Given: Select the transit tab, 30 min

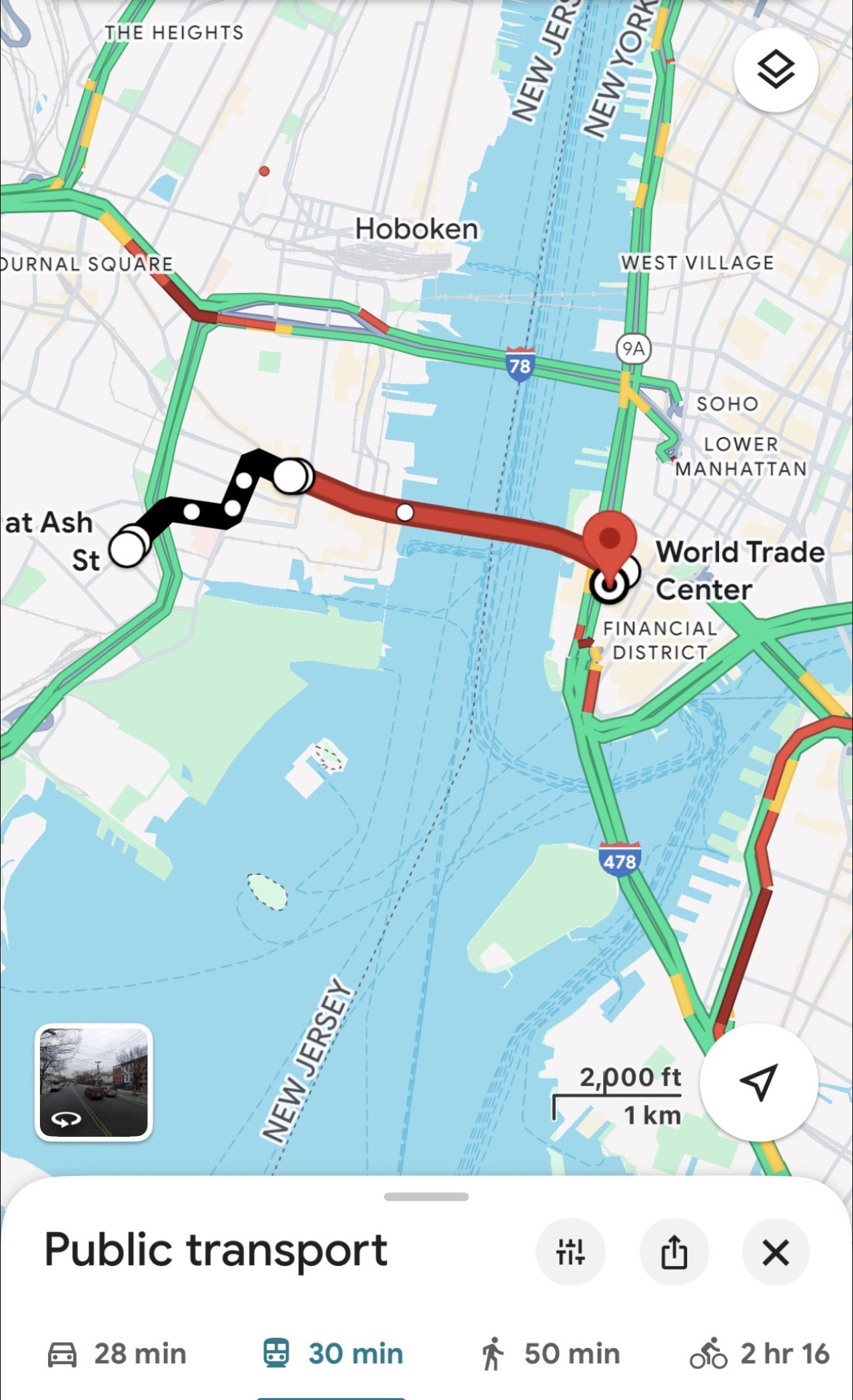Looking at the screenshot, I should (x=333, y=1354).
